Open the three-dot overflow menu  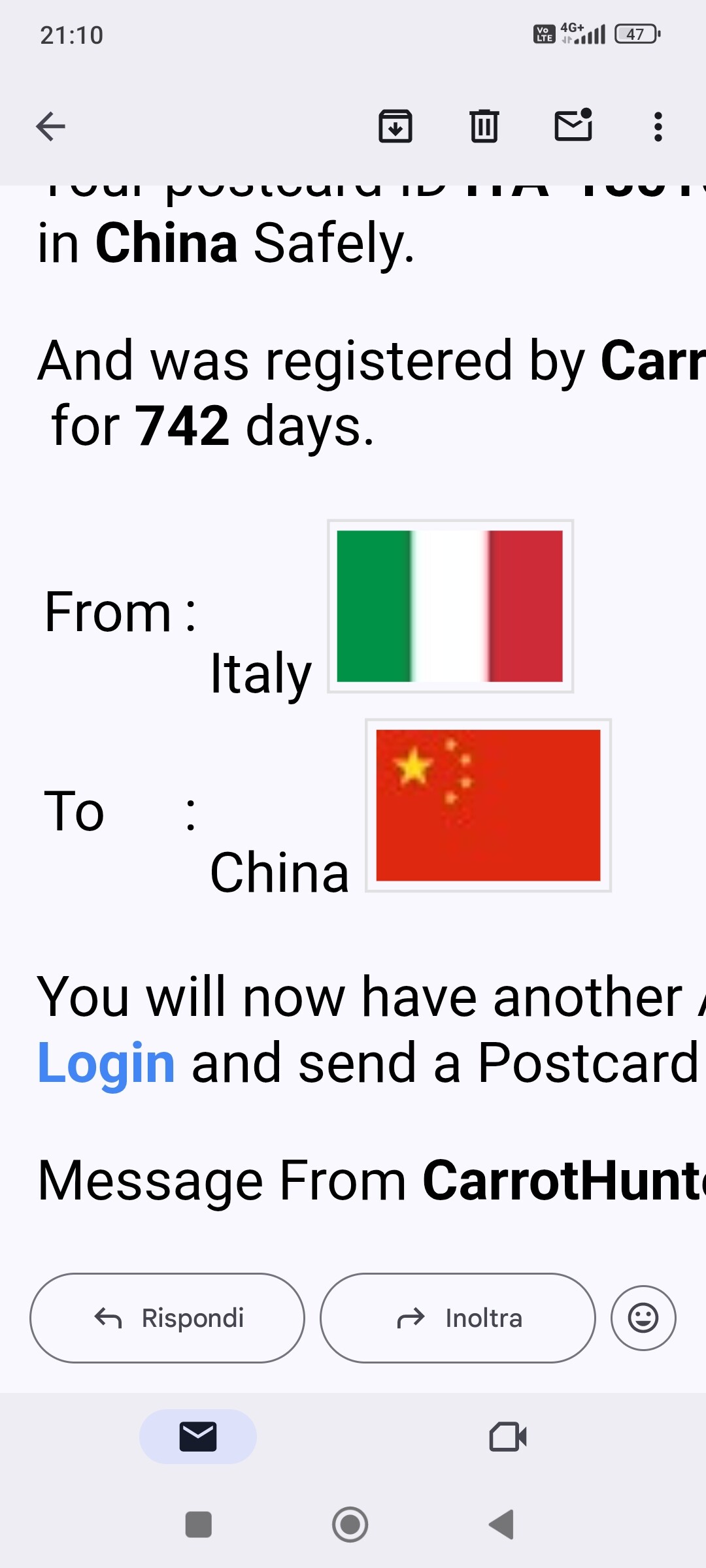click(x=658, y=127)
